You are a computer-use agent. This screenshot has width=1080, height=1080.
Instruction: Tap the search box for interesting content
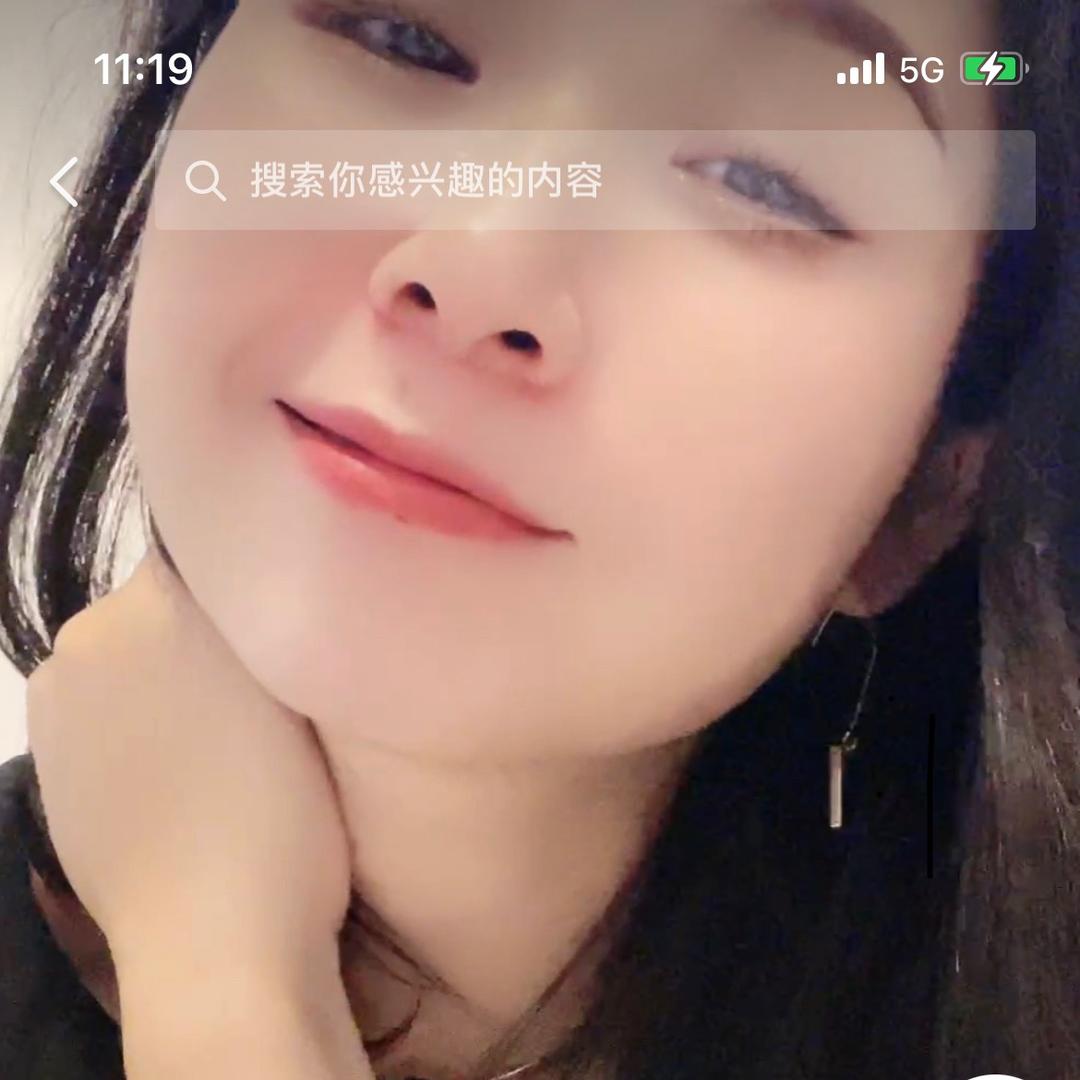[594, 181]
